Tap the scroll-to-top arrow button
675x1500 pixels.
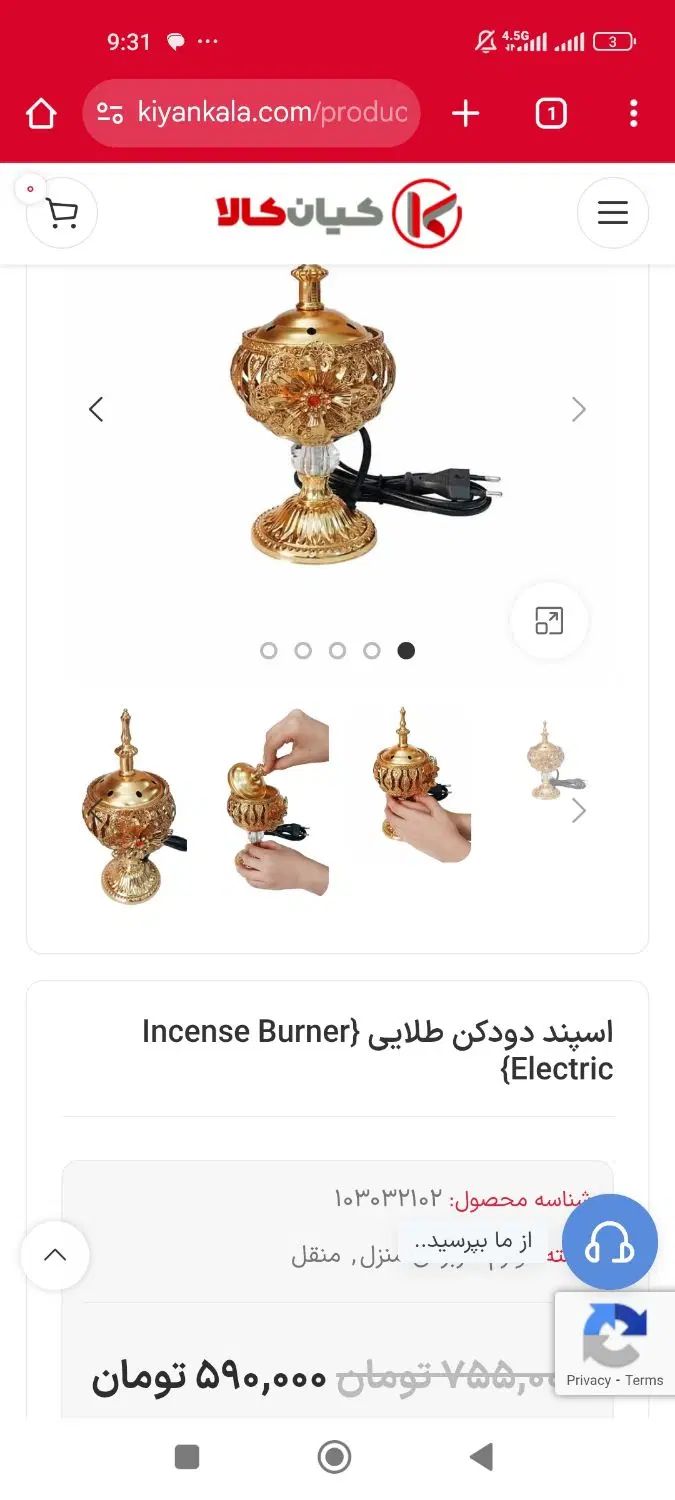[55, 1255]
